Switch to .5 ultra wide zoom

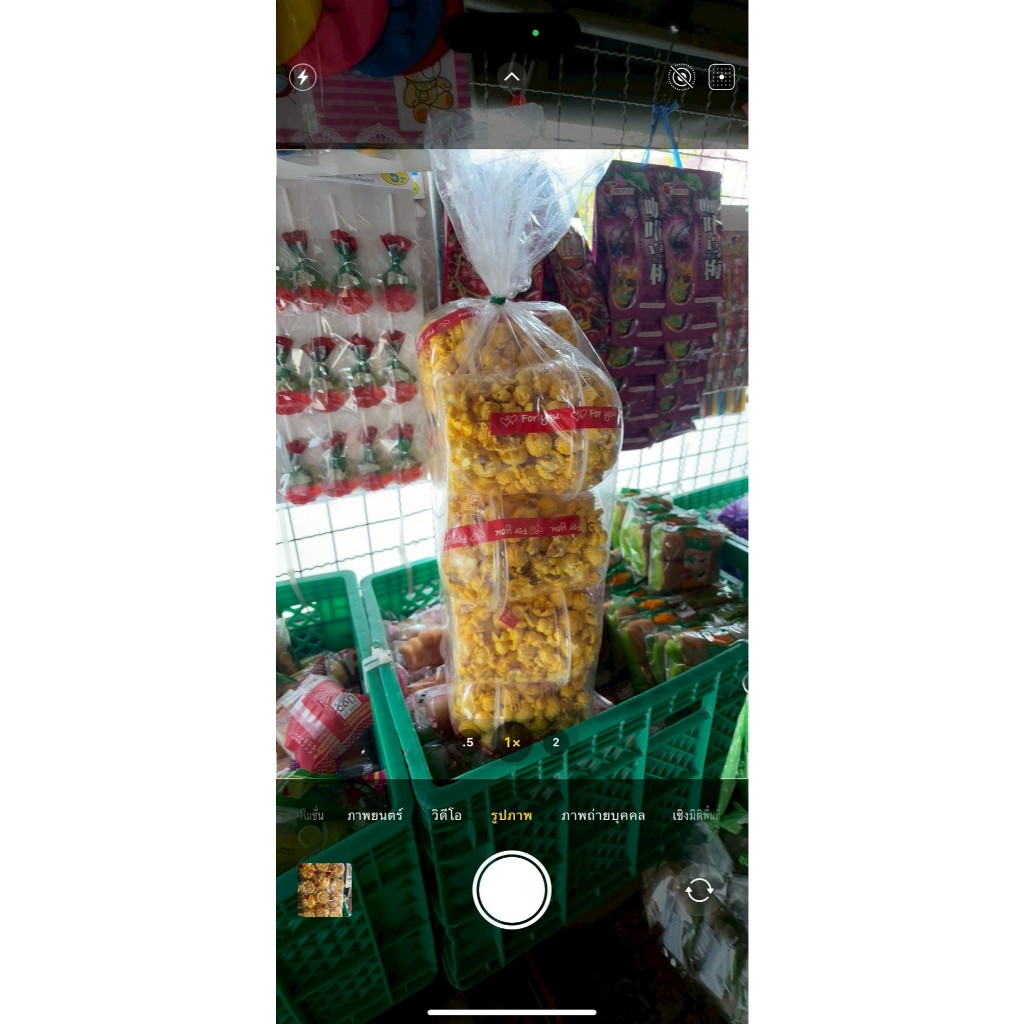pos(468,742)
